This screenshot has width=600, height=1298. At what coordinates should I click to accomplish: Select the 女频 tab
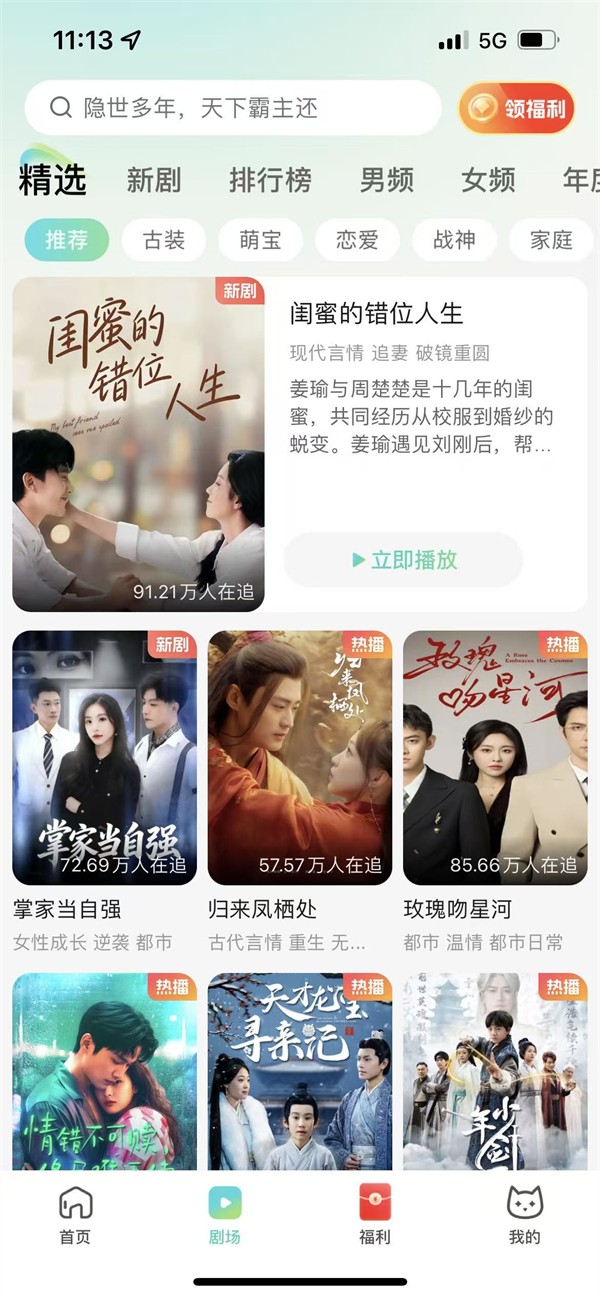coord(488,181)
